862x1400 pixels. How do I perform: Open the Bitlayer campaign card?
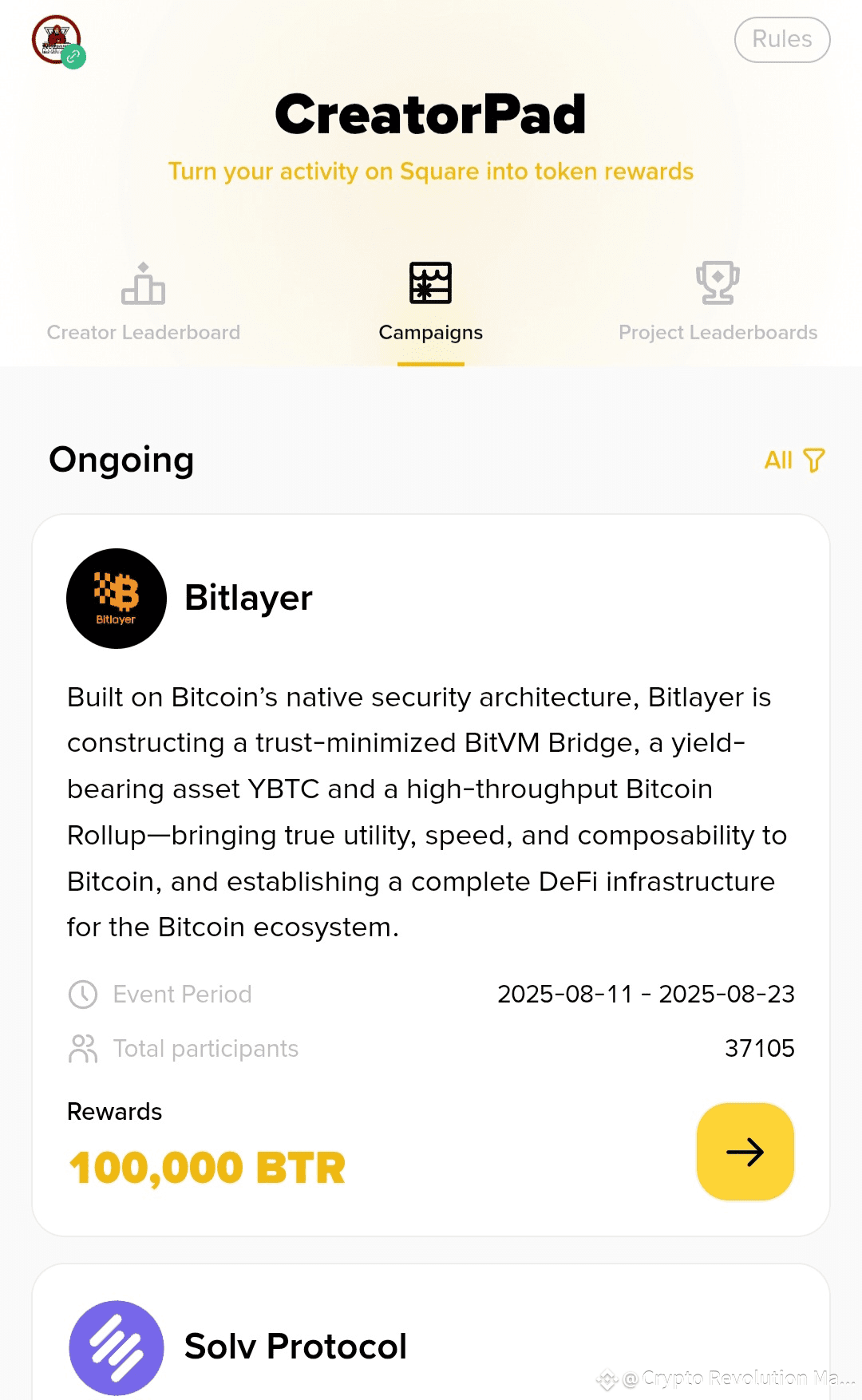tap(431, 875)
